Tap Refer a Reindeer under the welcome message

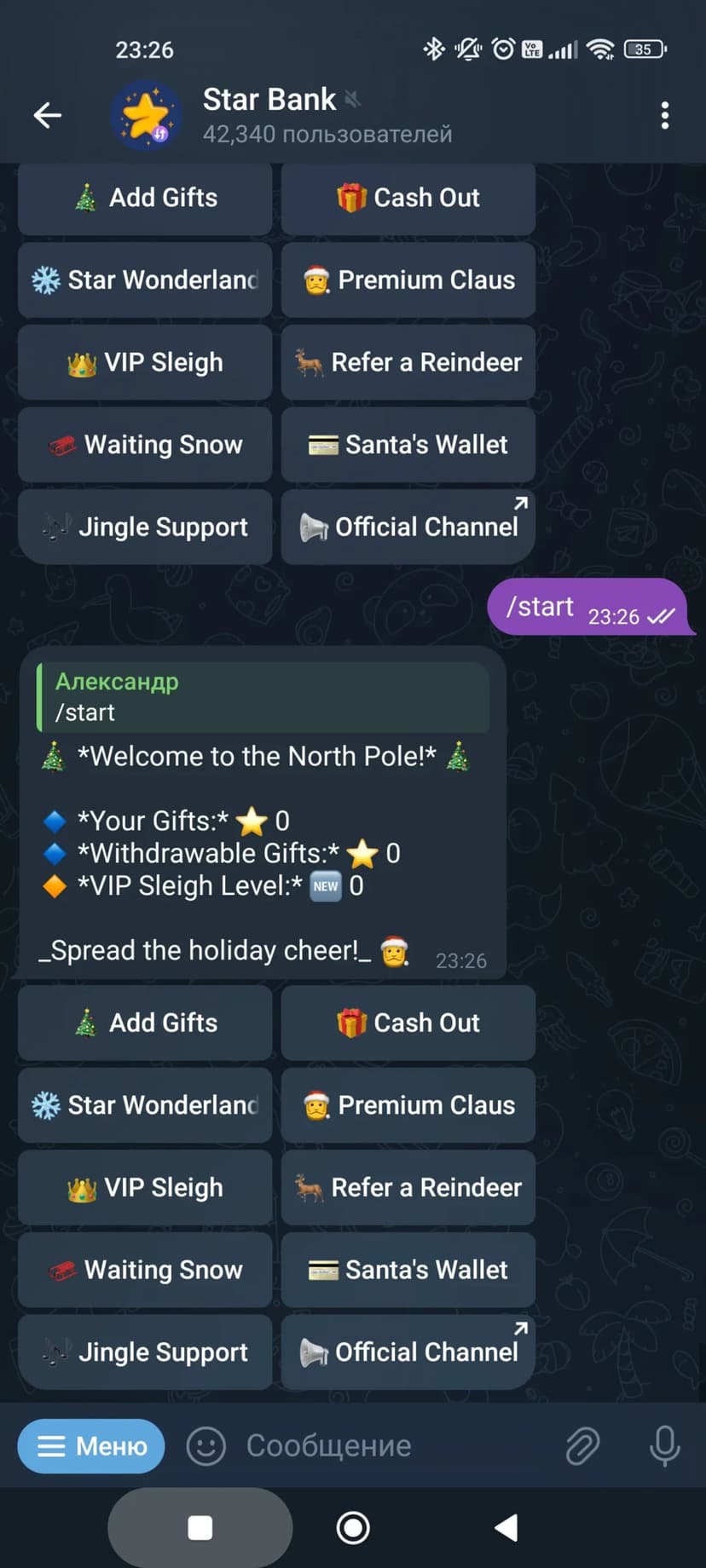408,1187
